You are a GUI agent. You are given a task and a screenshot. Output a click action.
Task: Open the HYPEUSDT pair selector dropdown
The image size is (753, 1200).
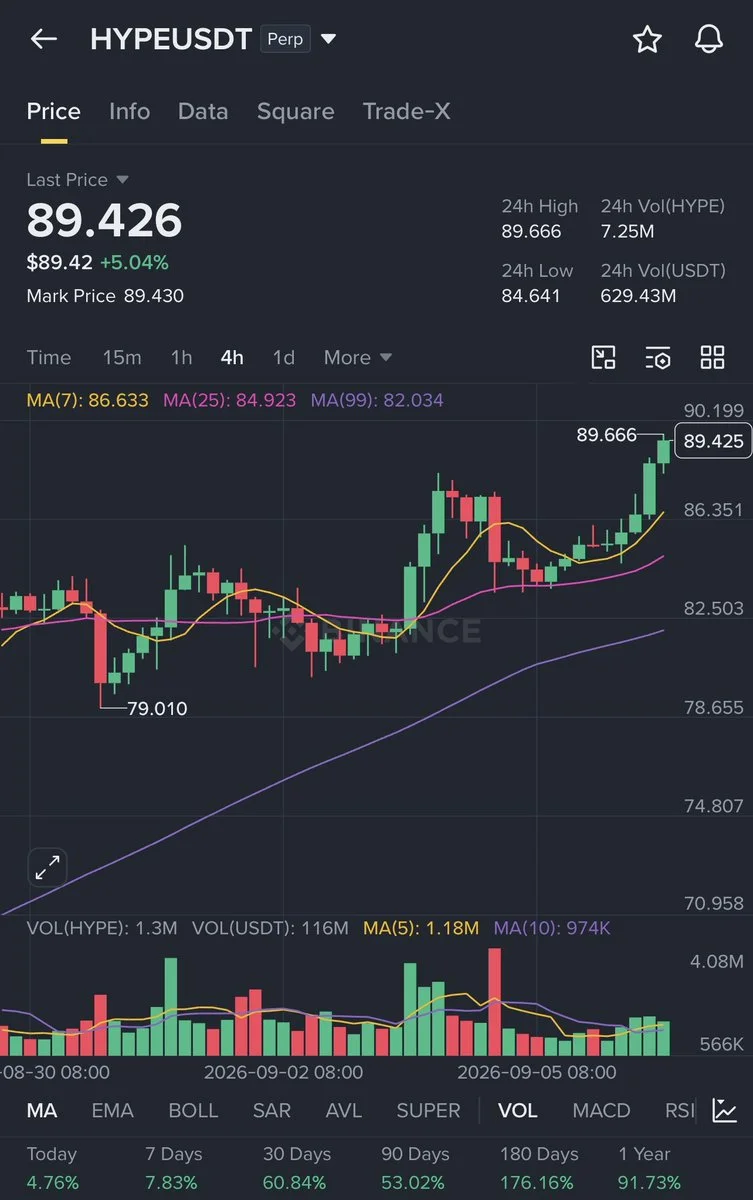point(329,40)
